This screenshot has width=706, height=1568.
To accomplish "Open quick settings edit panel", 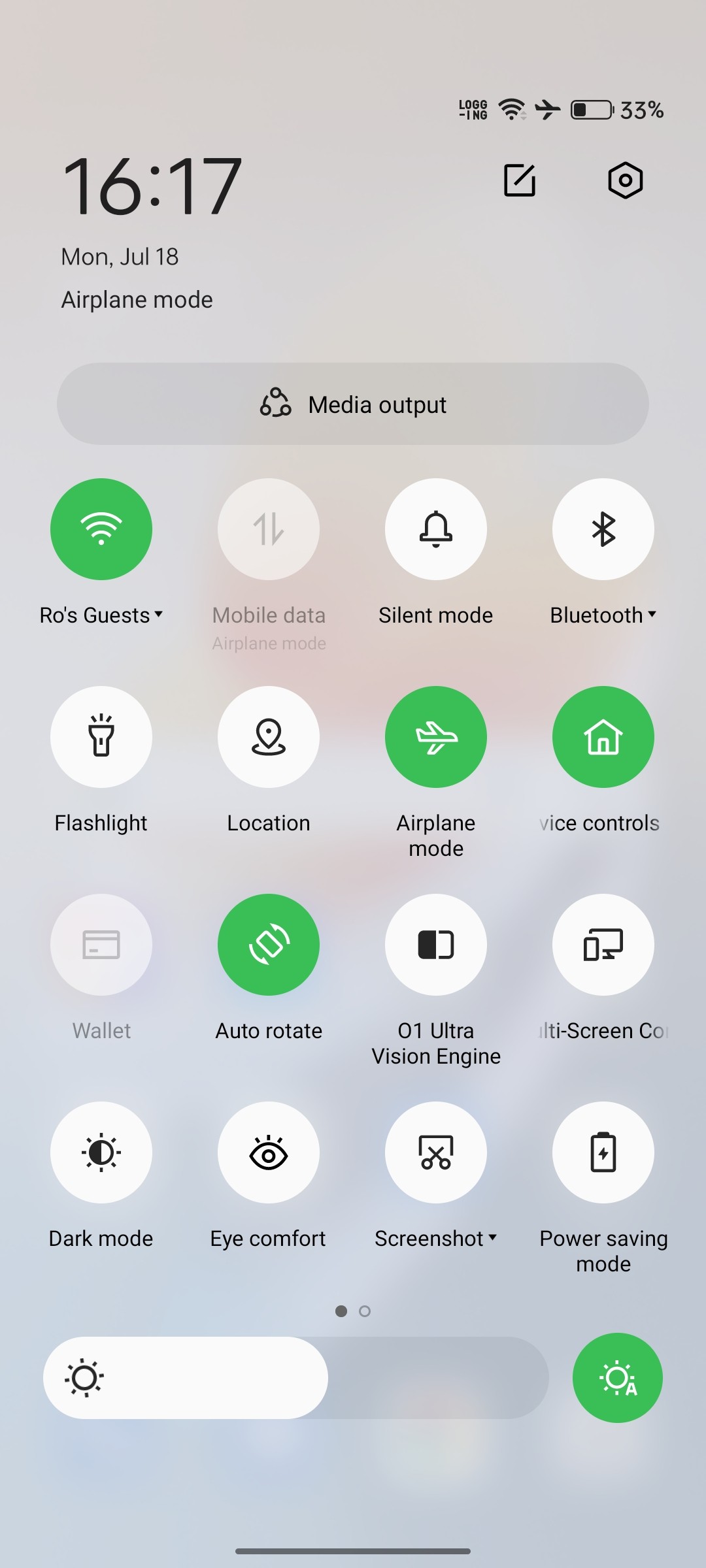I will pyautogui.click(x=520, y=180).
